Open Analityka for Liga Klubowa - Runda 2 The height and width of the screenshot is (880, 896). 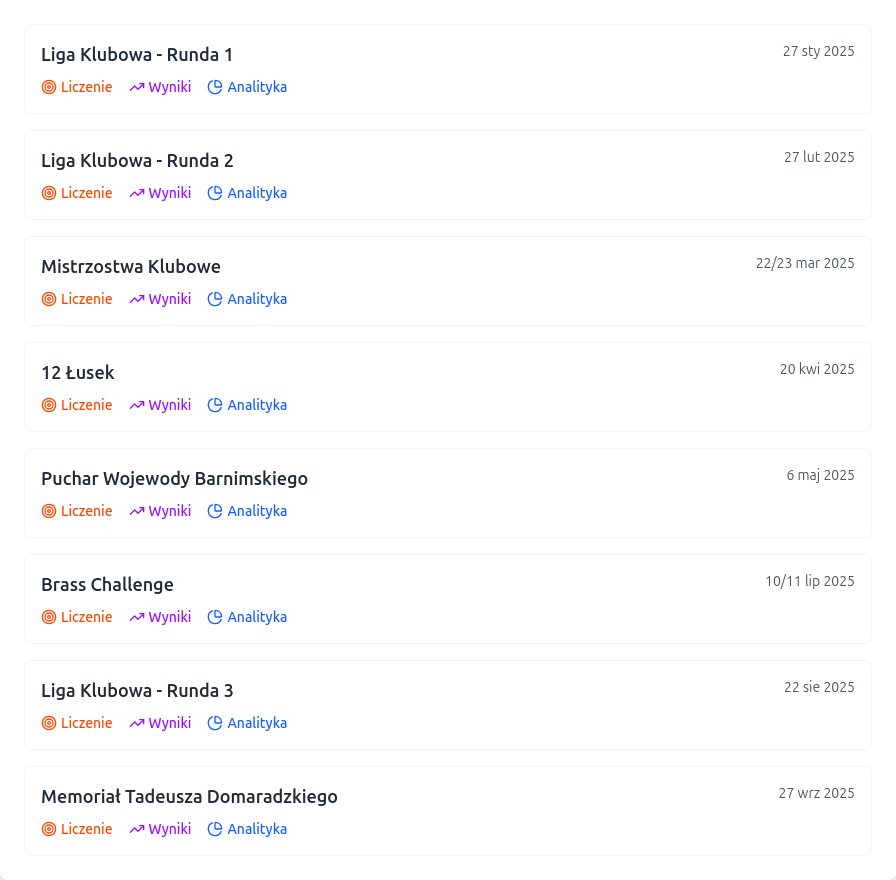click(x=247, y=193)
